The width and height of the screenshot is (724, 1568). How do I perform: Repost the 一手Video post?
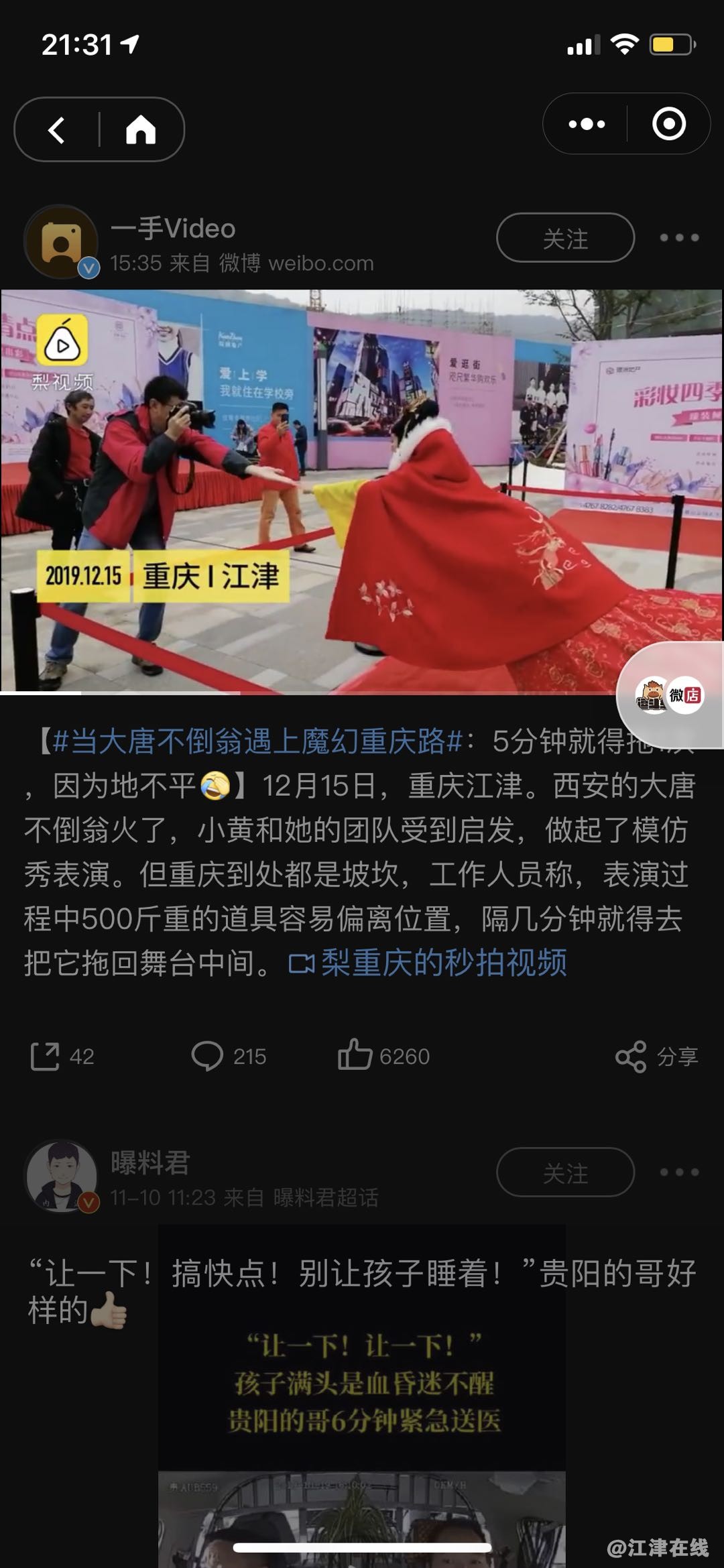62,1057
